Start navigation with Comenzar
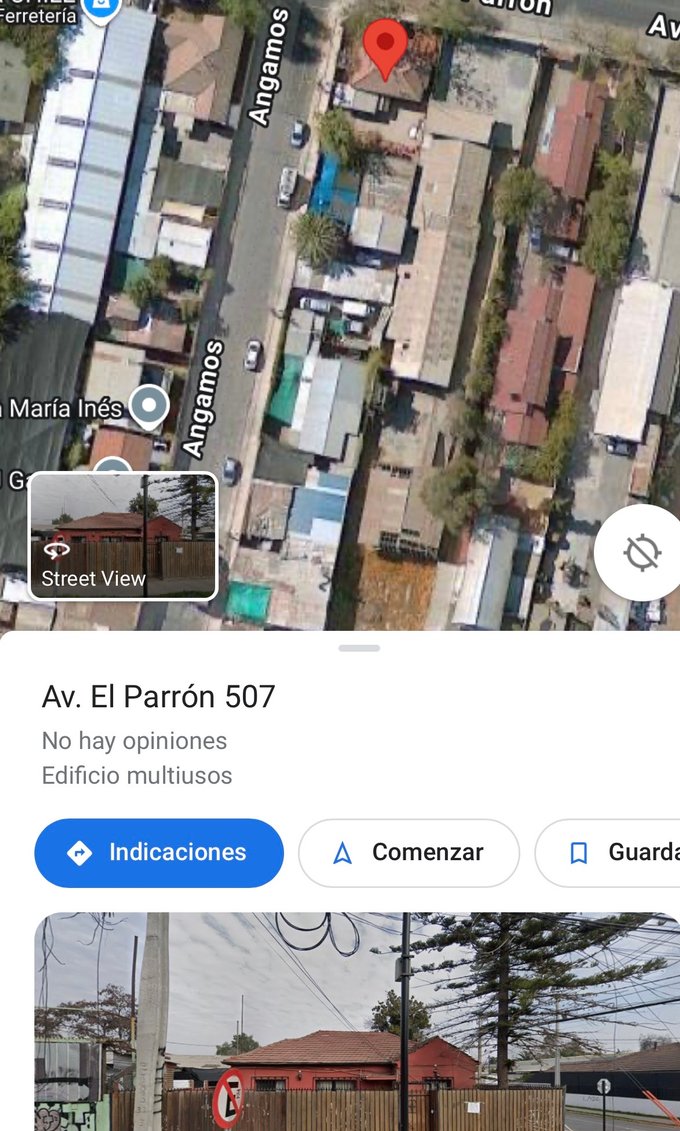 (x=408, y=853)
